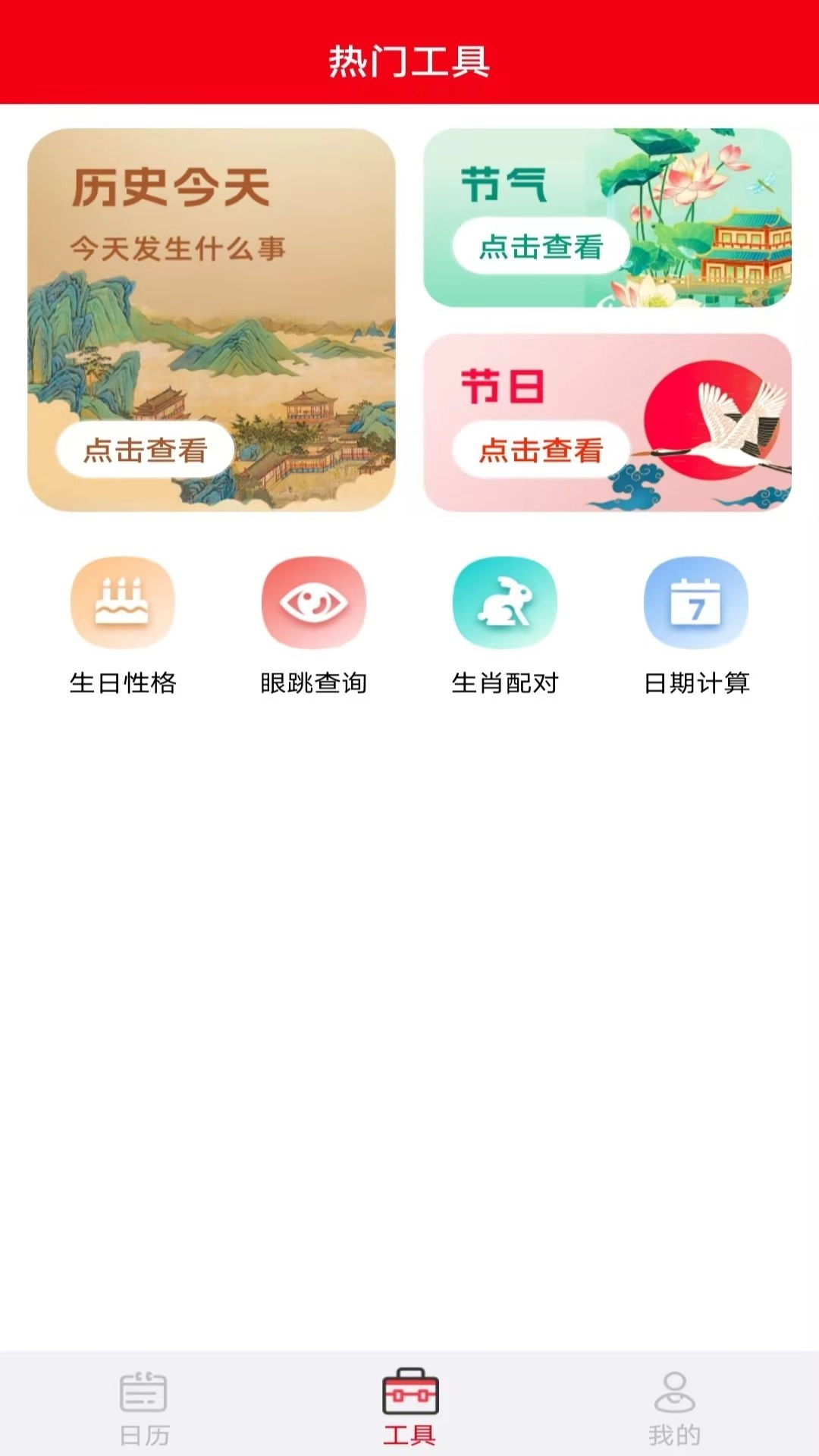Viewport: 819px width, 1456px height.
Task: Select the 眼跳查询 eye icon
Action: 314,601
